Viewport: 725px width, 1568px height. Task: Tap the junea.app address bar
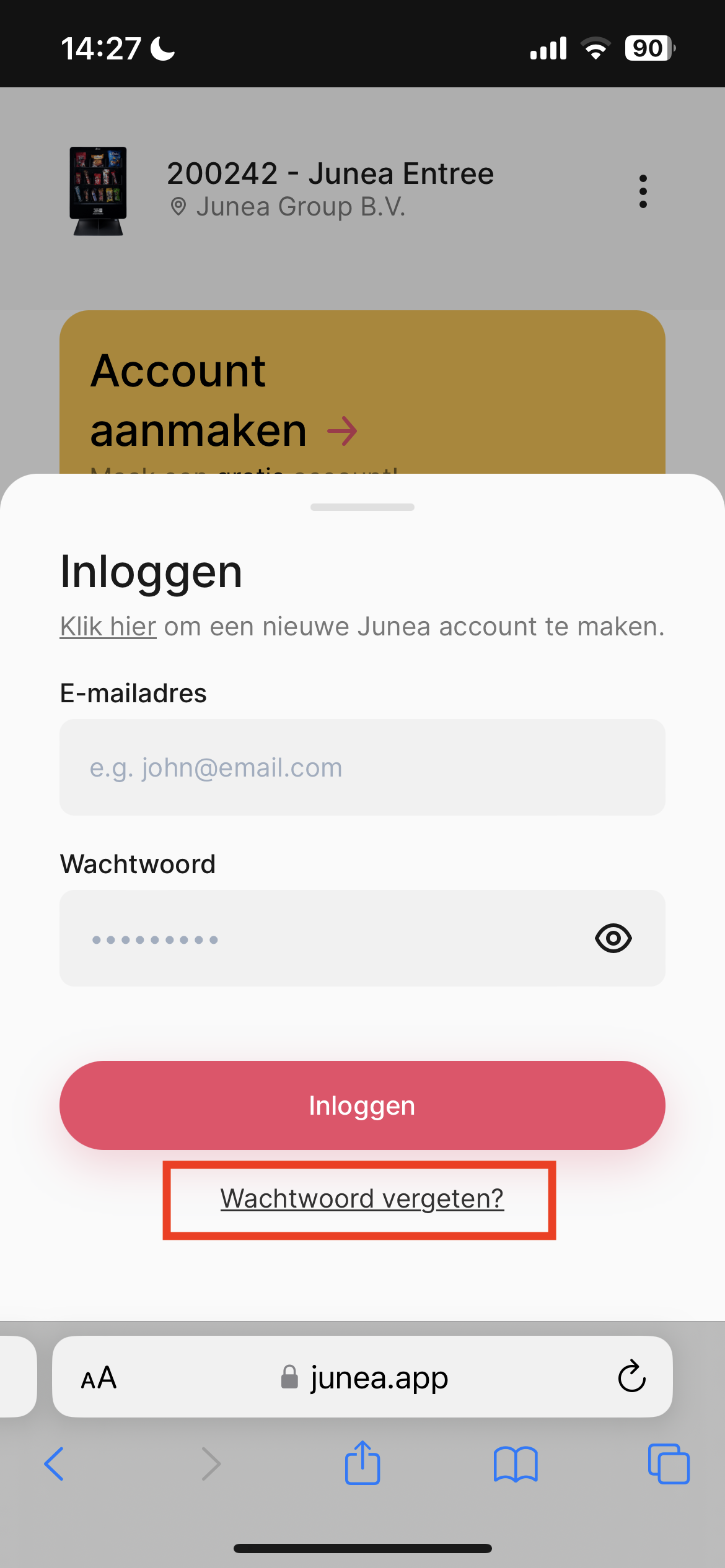362,1377
